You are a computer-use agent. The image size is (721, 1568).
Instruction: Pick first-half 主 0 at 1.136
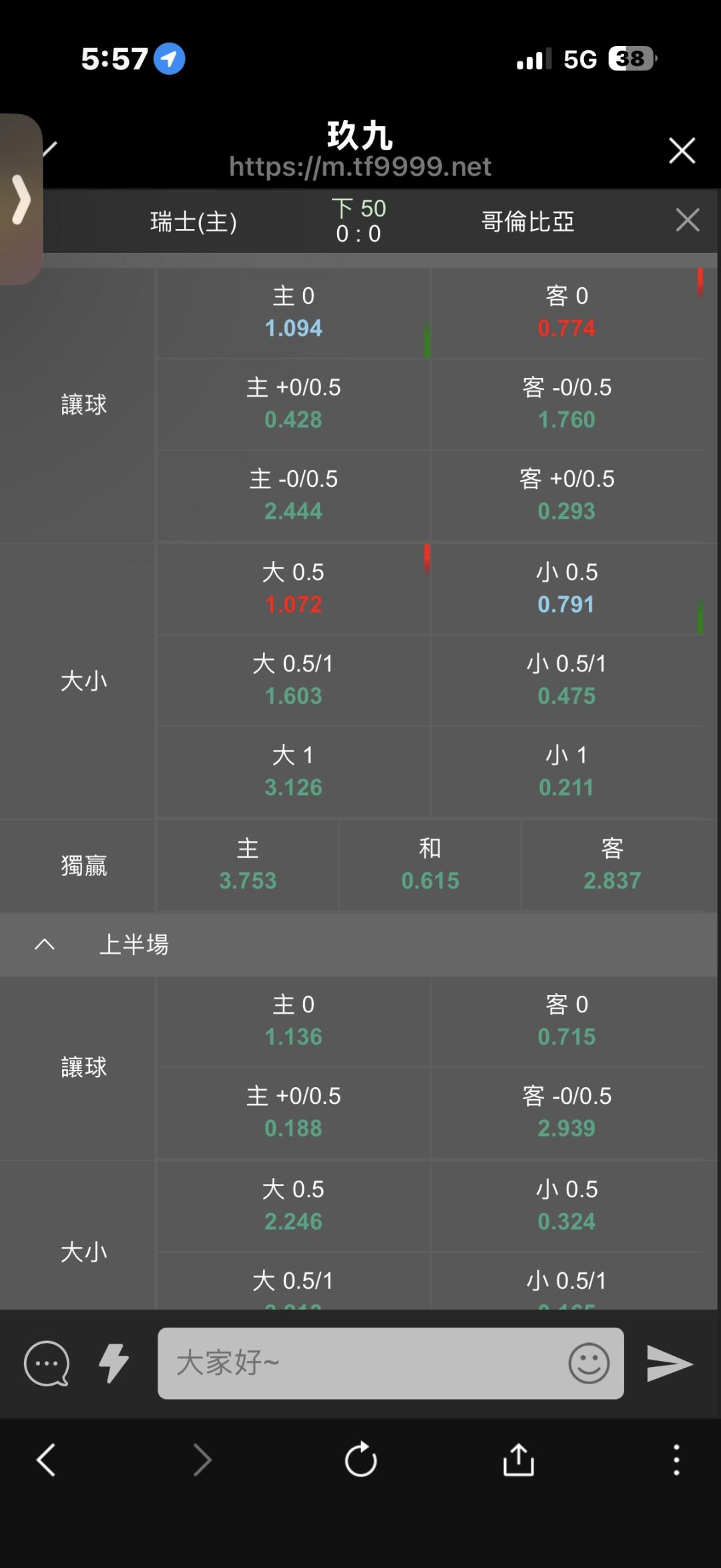coord(293,1021)
